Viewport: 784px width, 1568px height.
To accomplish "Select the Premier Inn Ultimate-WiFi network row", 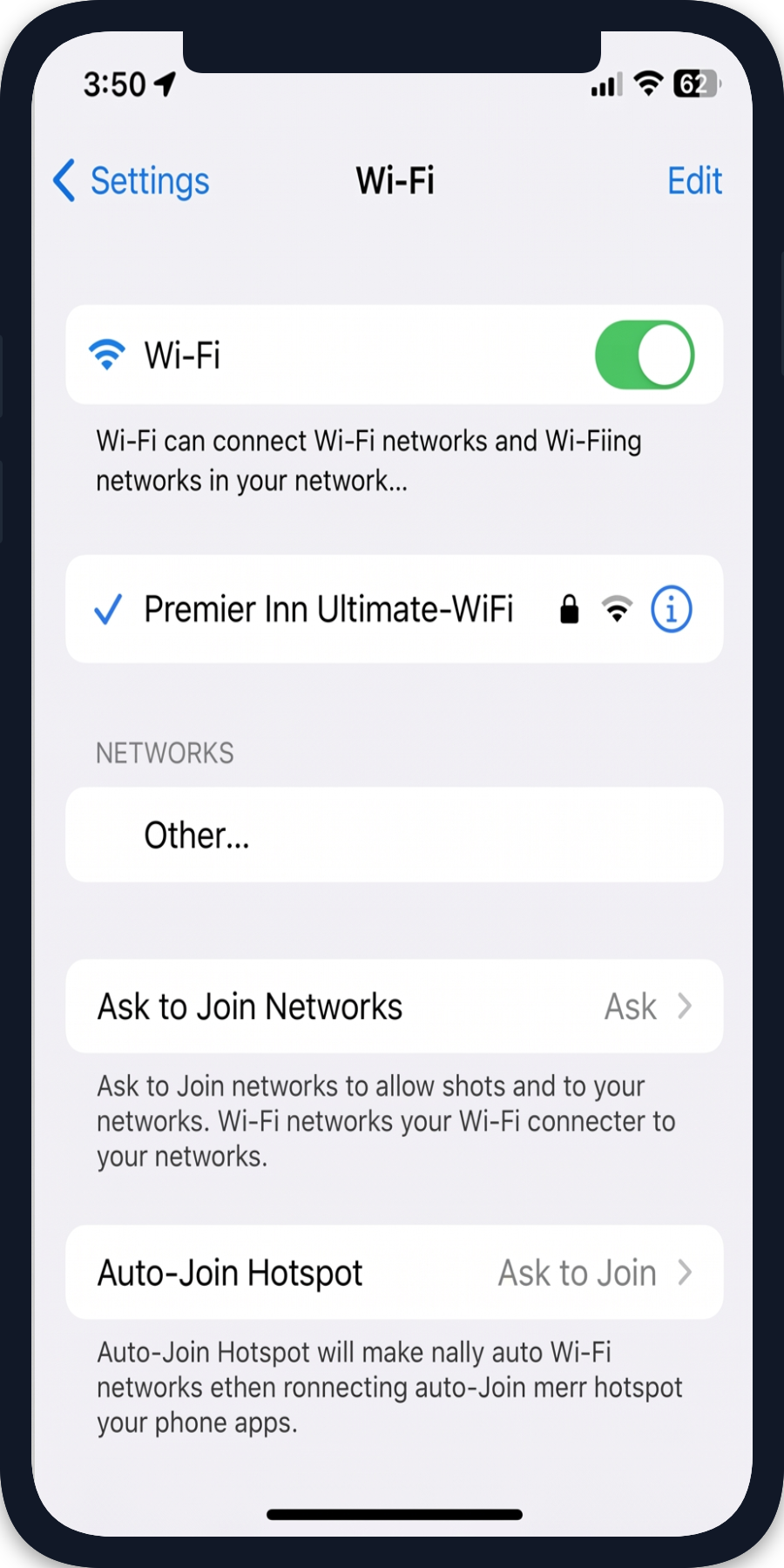I will point(395,609).
